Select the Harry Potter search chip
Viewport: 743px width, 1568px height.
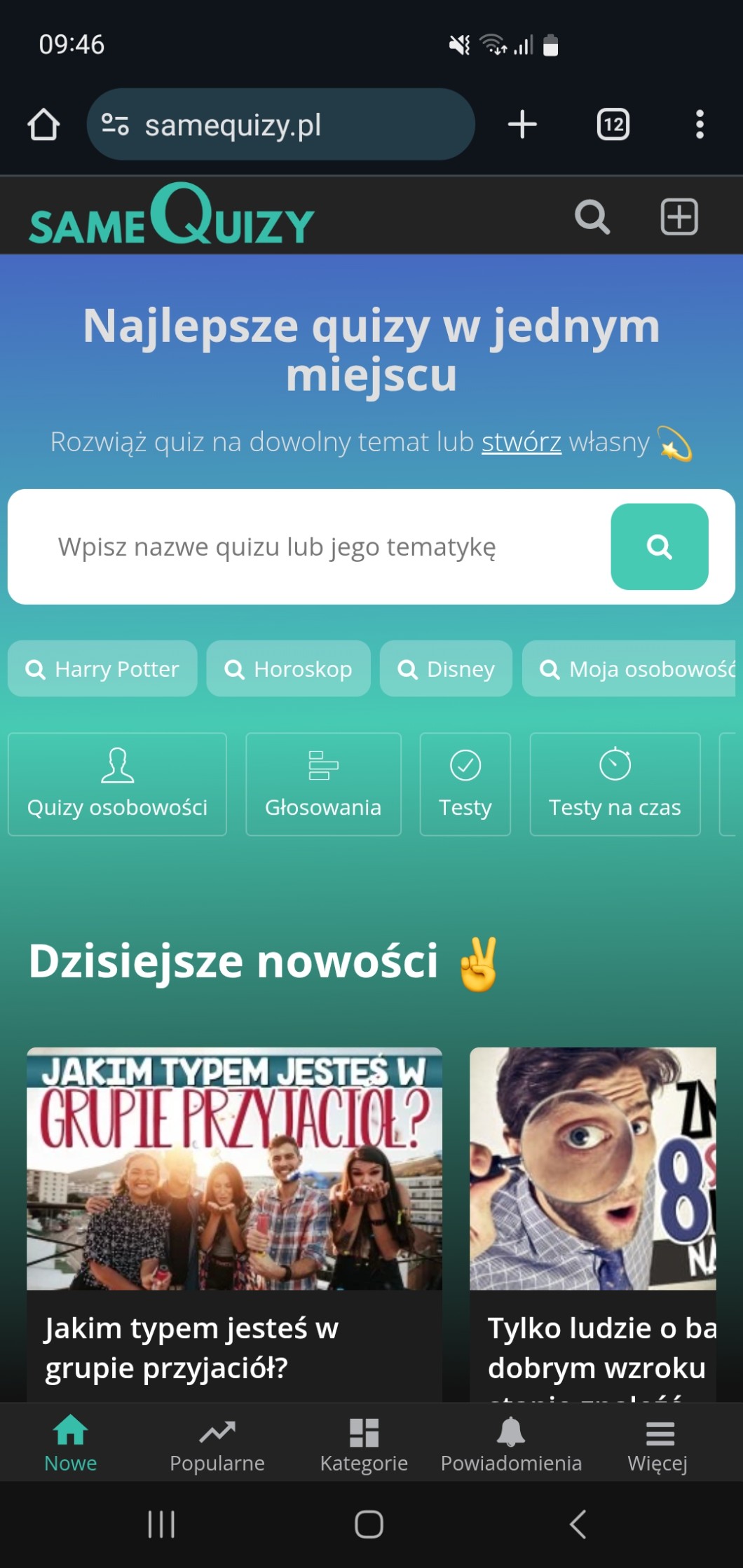(102, 669)
